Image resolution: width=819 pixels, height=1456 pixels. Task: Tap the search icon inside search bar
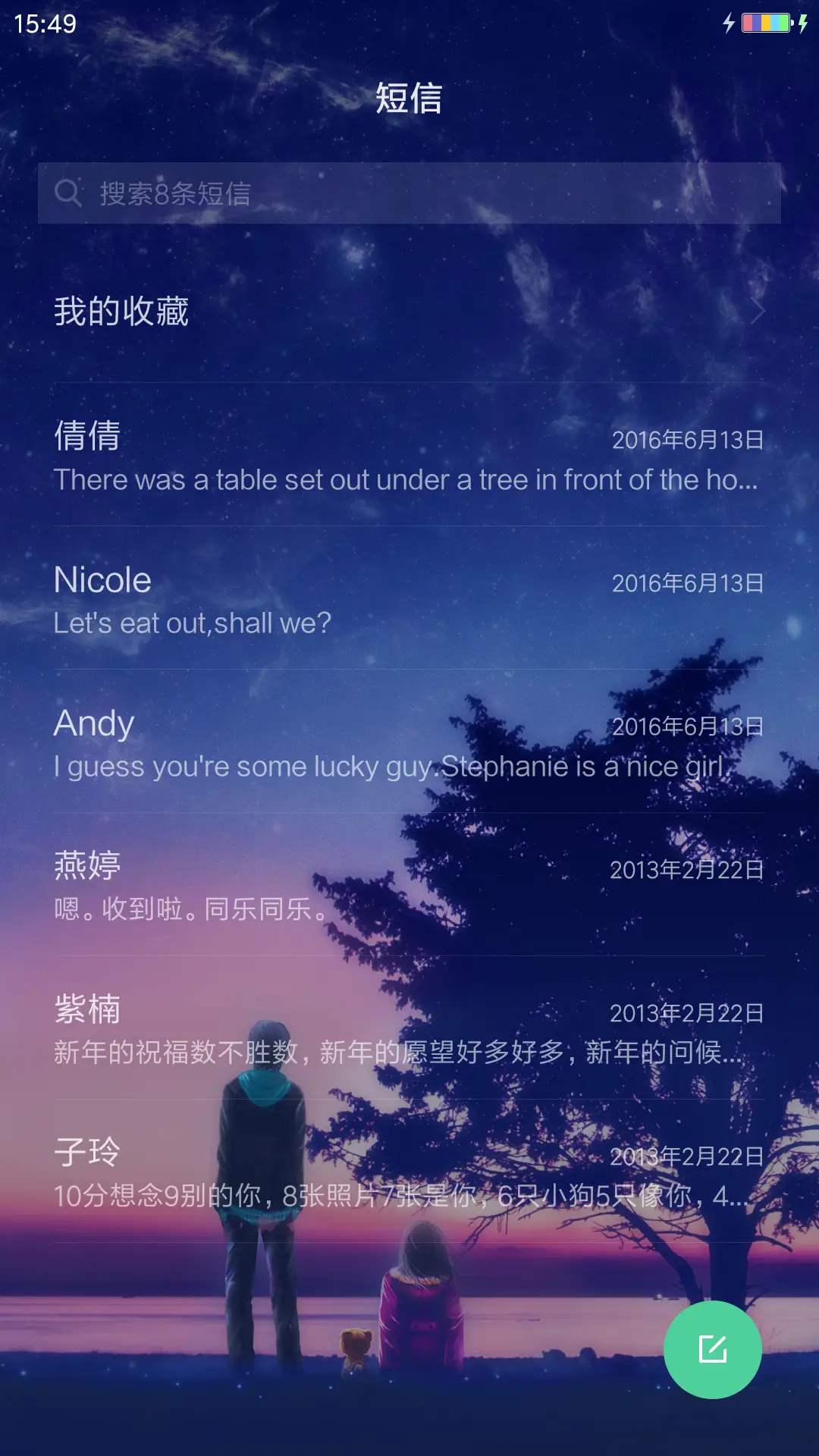pyautogui.click(x=70, y=193)
